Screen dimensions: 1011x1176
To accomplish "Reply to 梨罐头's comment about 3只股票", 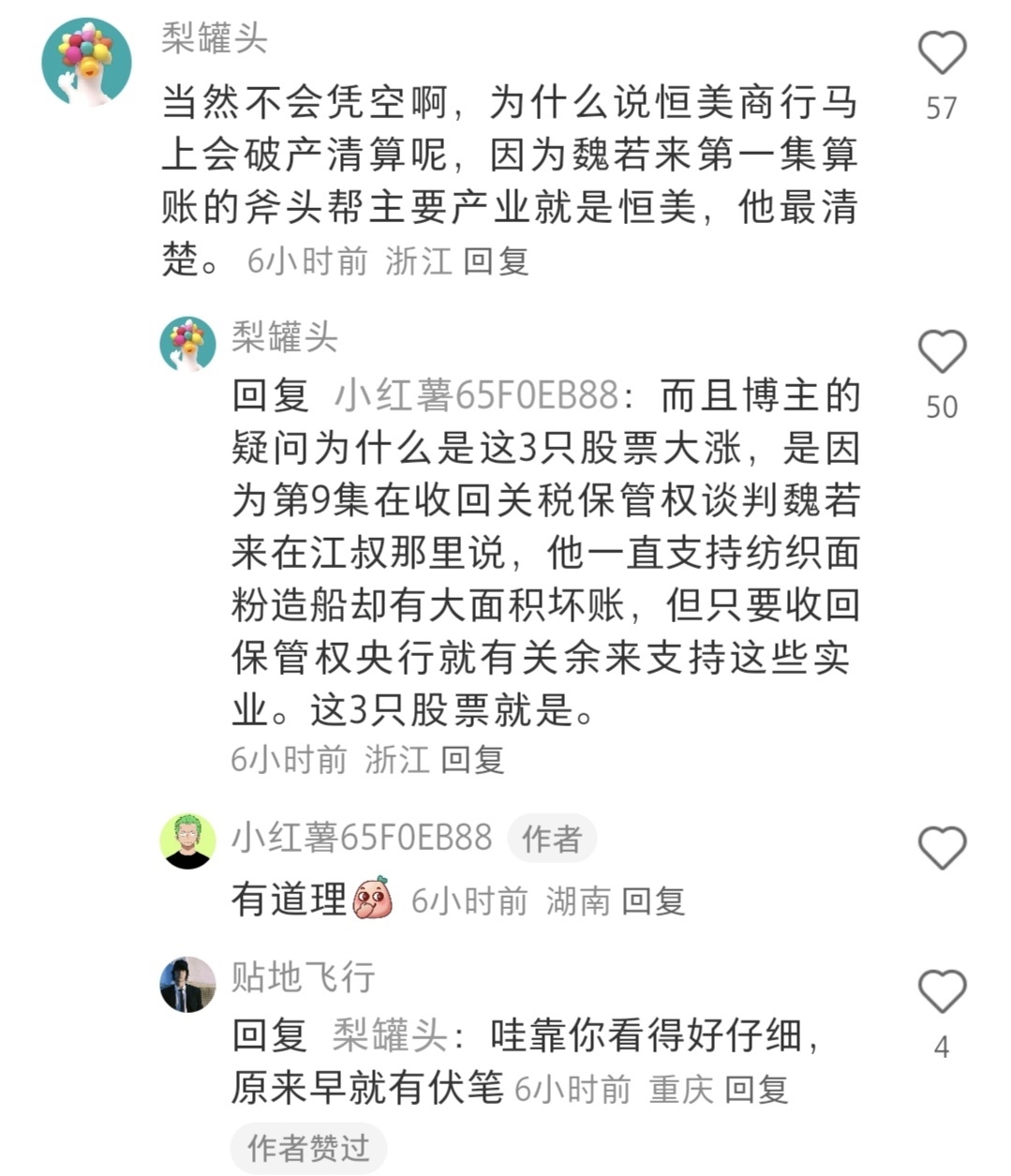I will pyautogui.click(x=472, y=759).
